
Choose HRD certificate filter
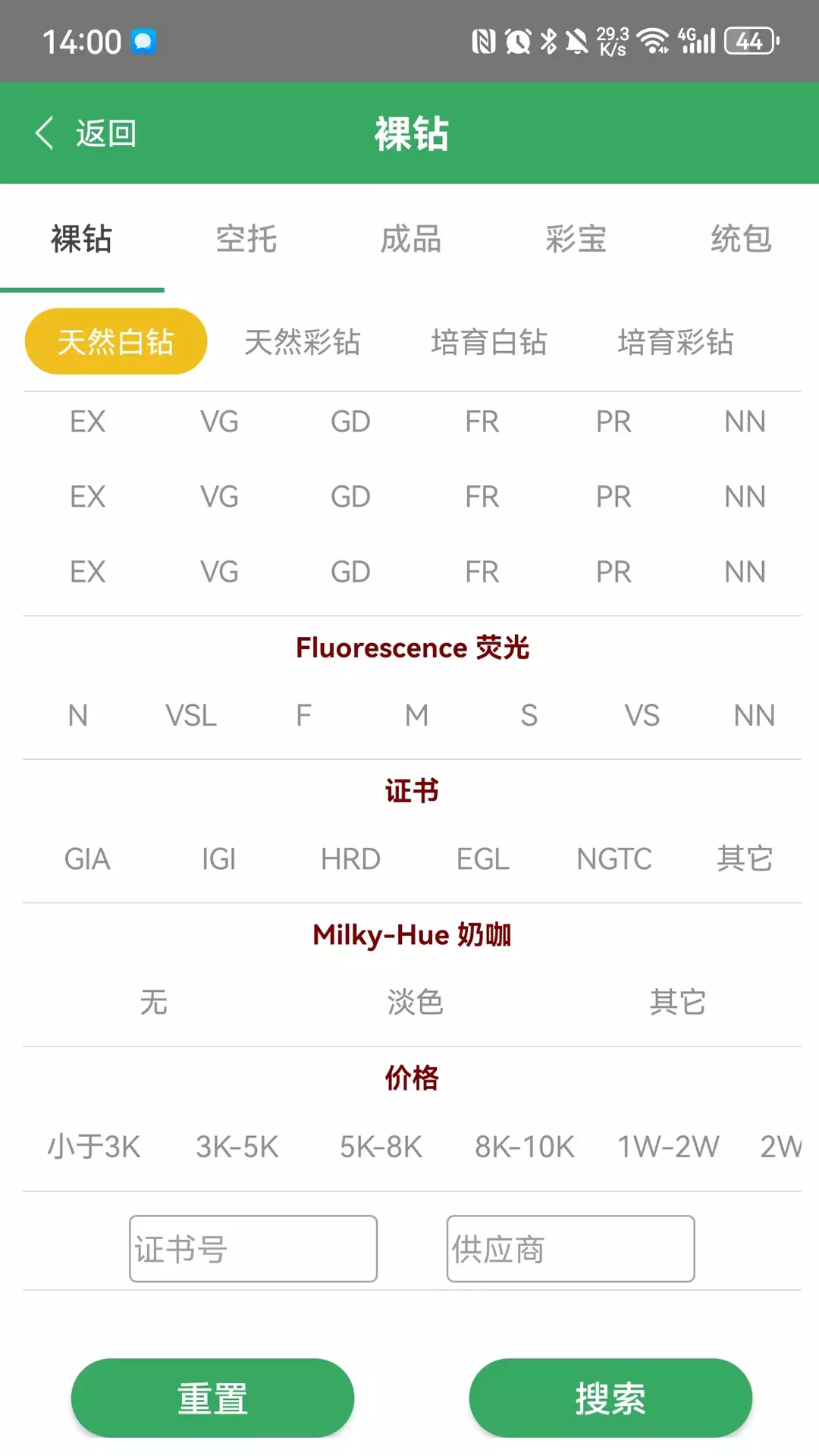[350, 859]
